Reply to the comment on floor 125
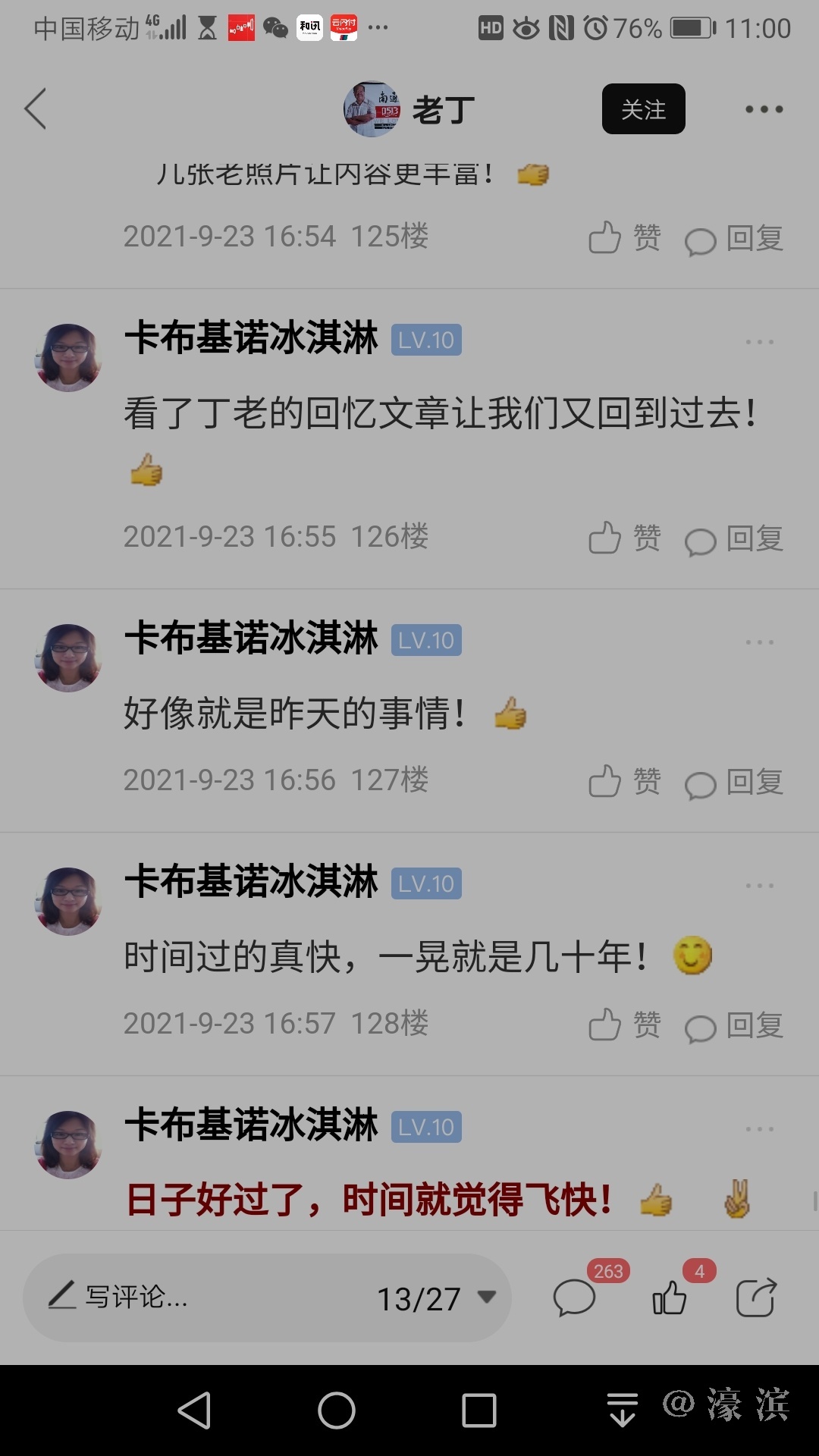This screenshot has height=1456, width=819. tap(734, 239)
